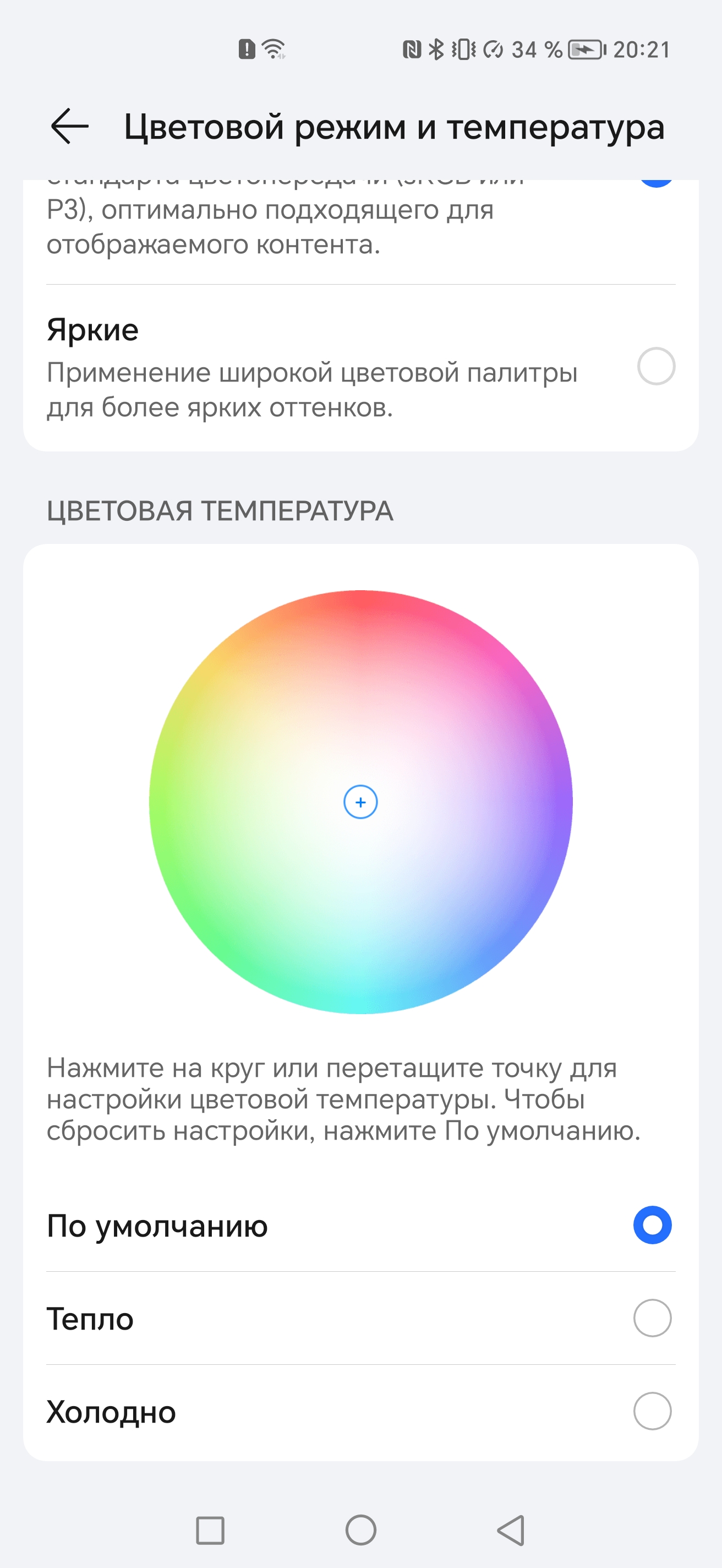This screenshot has height=1568, width=722.
Task: Go back from Цветовой режим и температура
Action: (69, 127)
